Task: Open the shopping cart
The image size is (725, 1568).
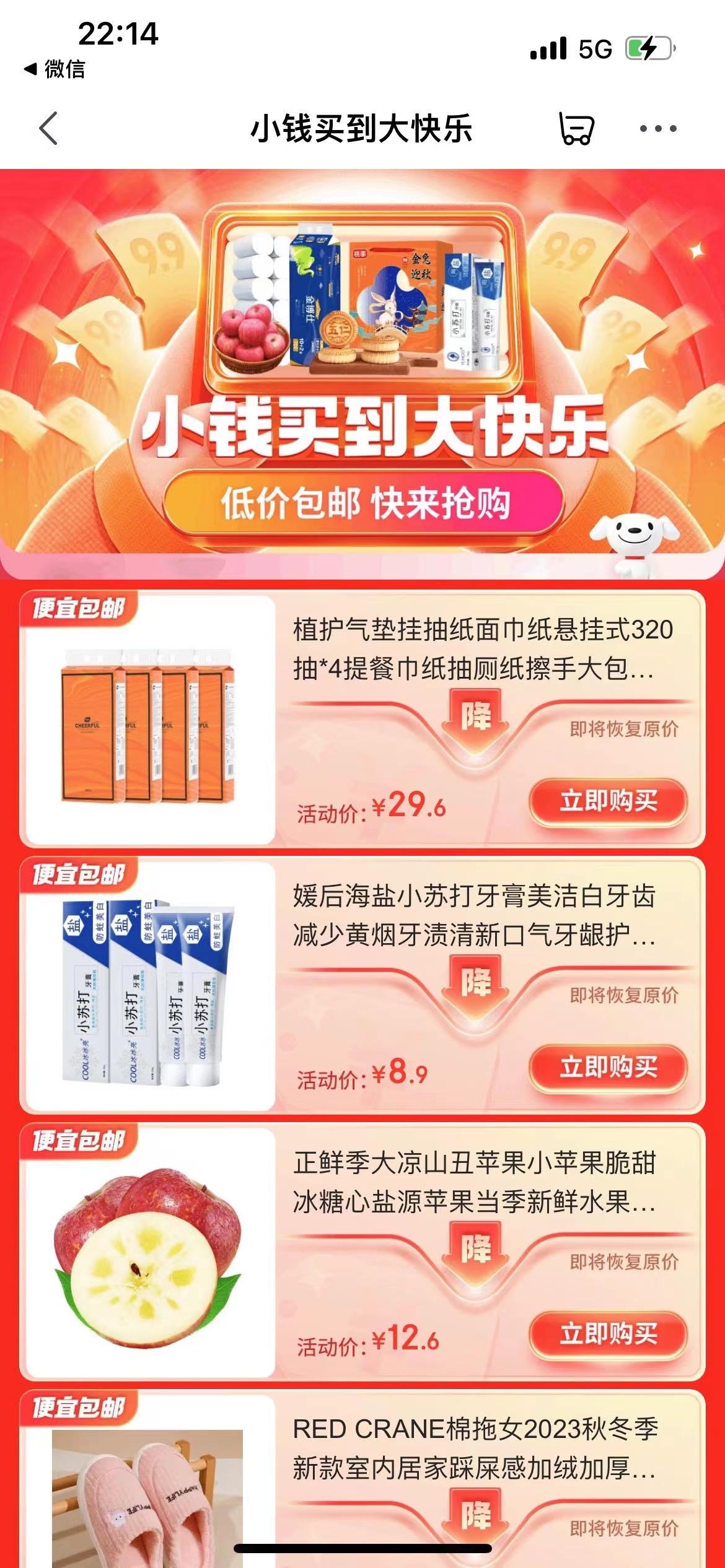Action: (x=576, y=129)
